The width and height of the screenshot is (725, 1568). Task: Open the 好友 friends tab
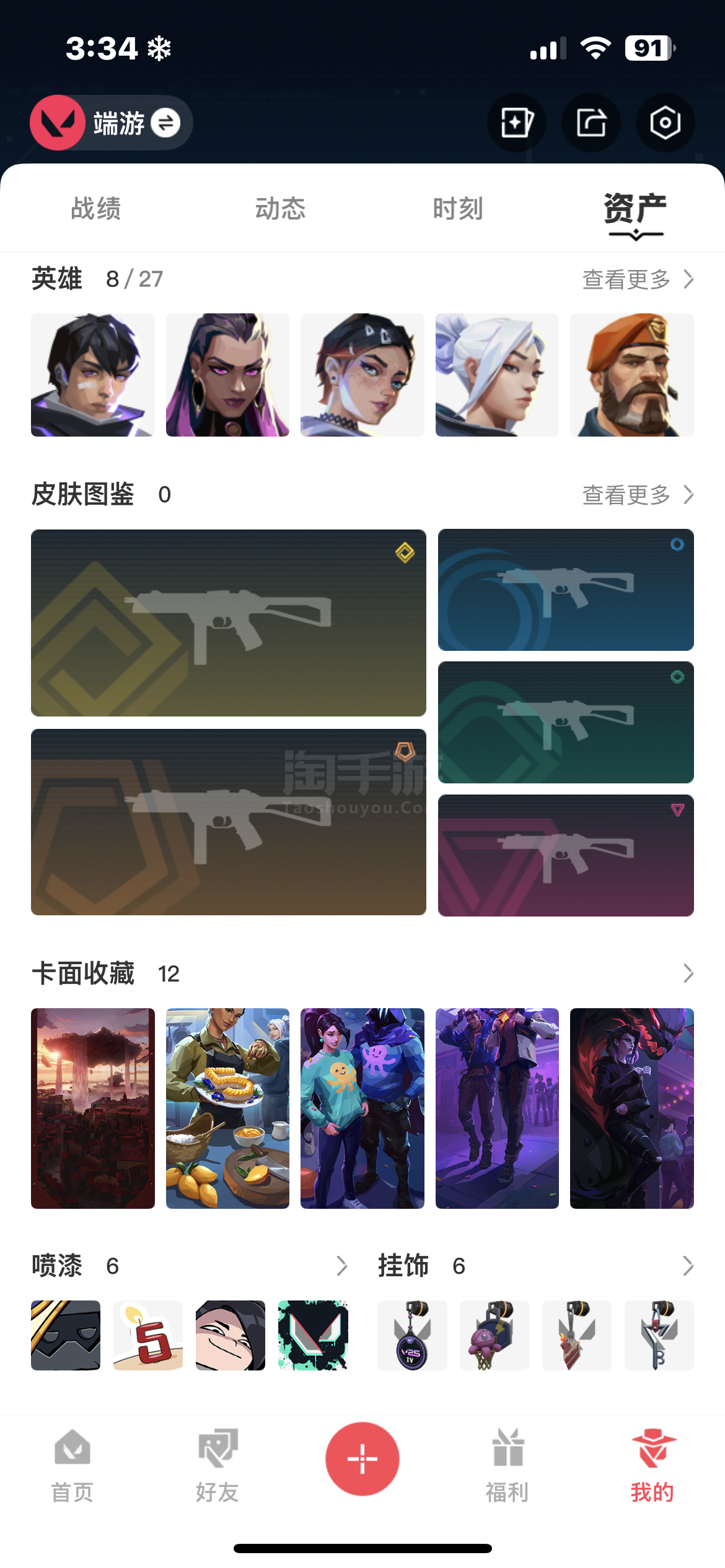click(x=217, y=1465)
